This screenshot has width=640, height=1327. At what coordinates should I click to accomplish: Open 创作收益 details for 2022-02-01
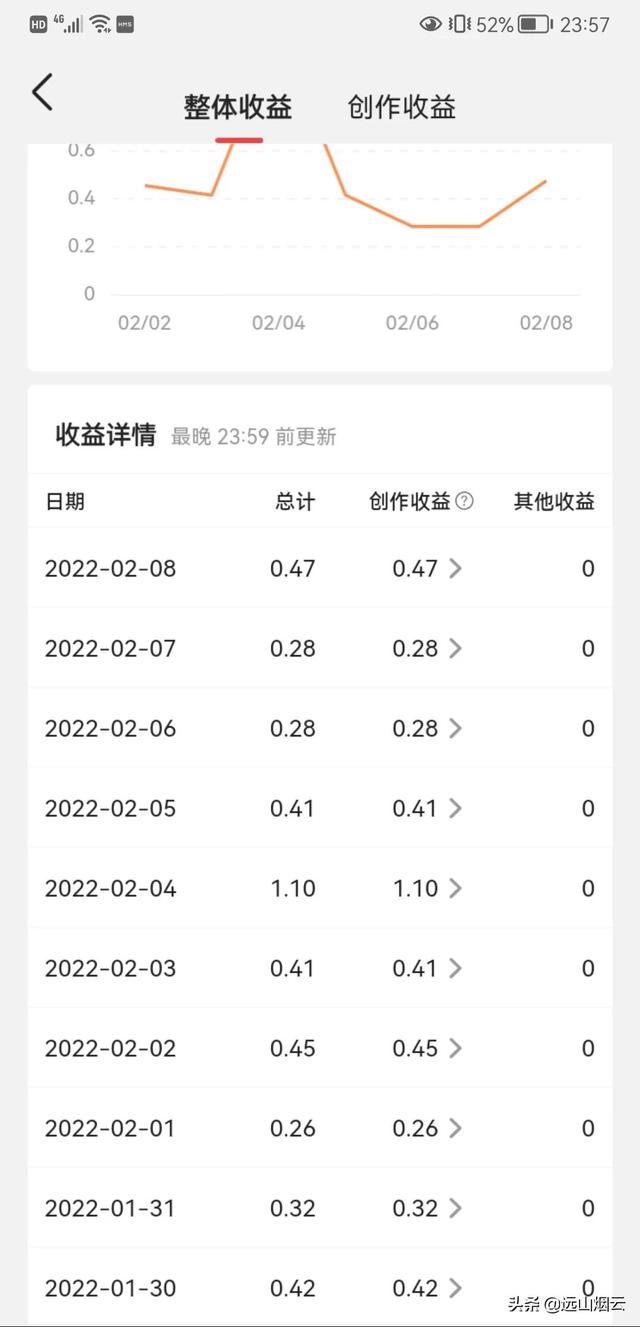point(428,1129)
